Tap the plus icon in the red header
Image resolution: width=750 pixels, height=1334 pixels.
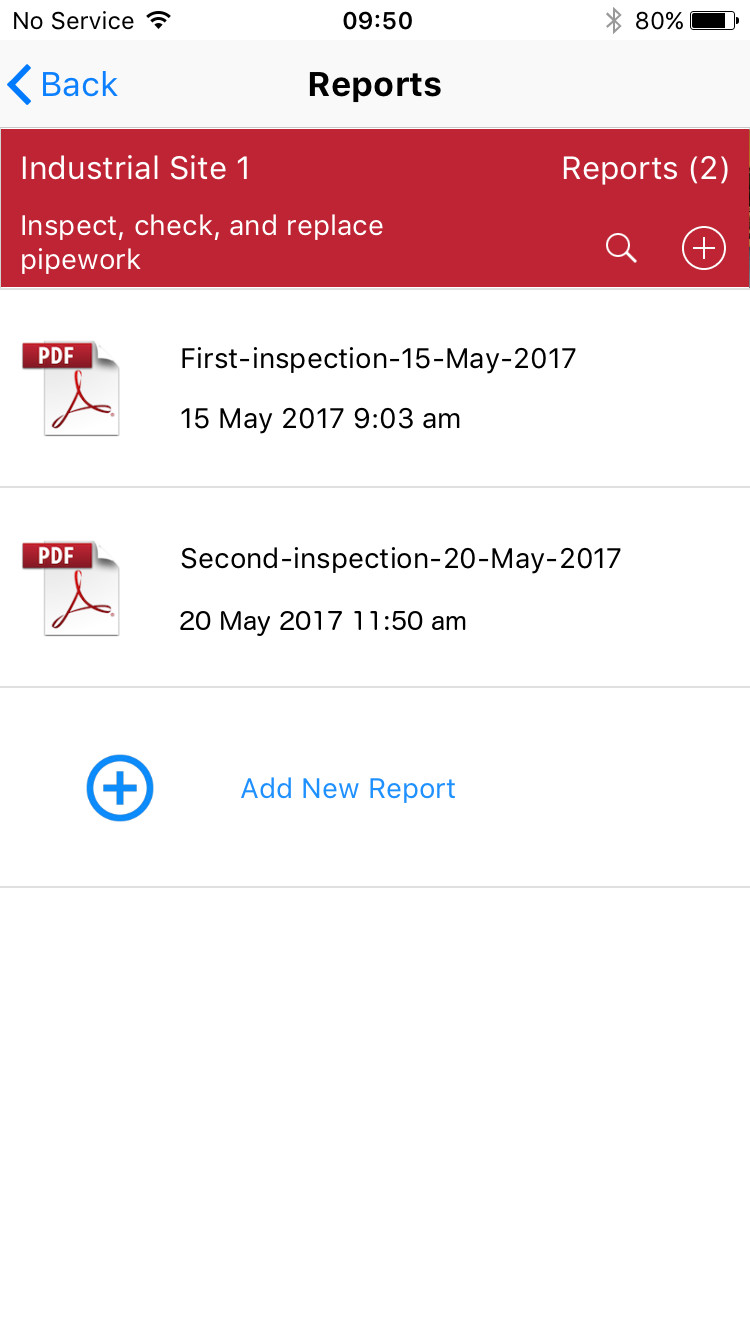703,248
